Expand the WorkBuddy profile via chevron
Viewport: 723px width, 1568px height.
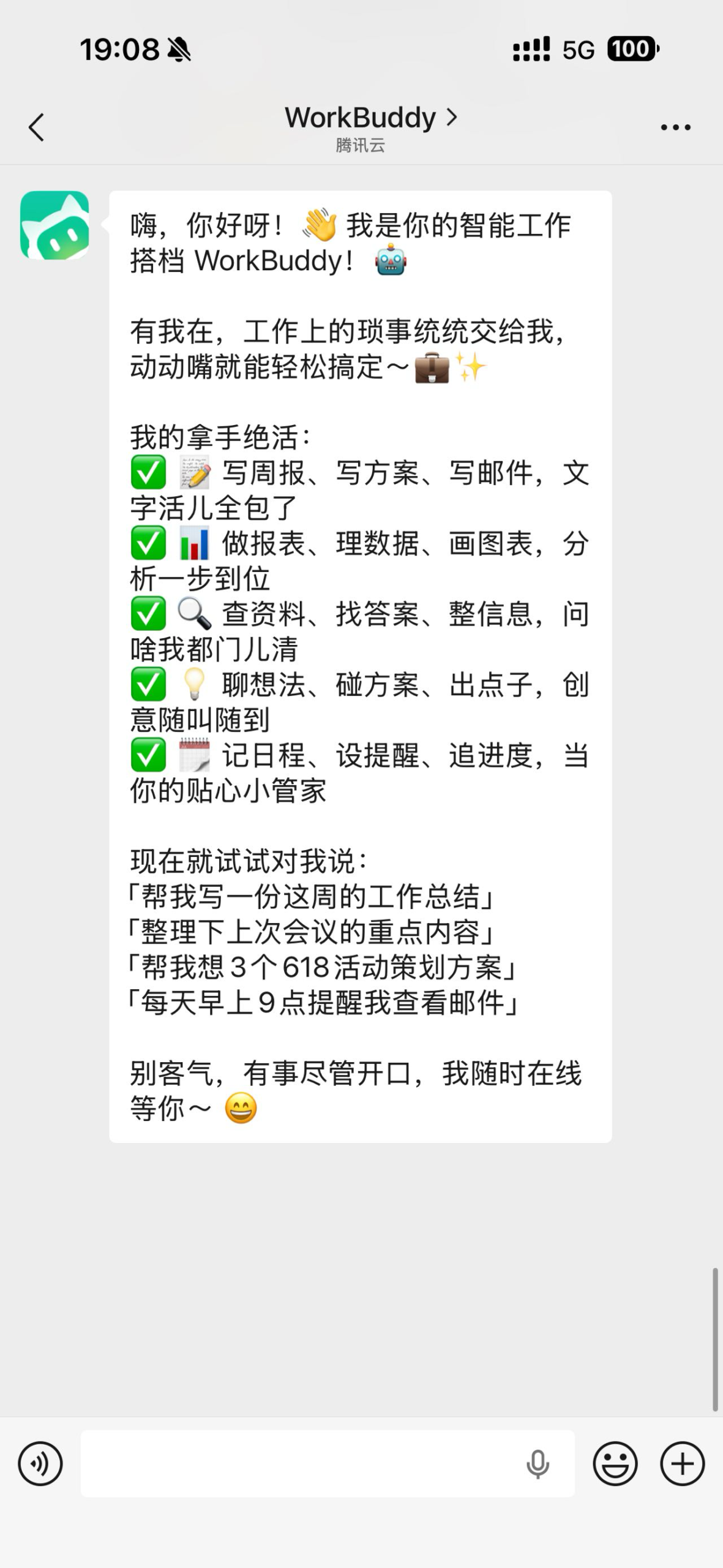pyautogui.click(x=452, y=118)
